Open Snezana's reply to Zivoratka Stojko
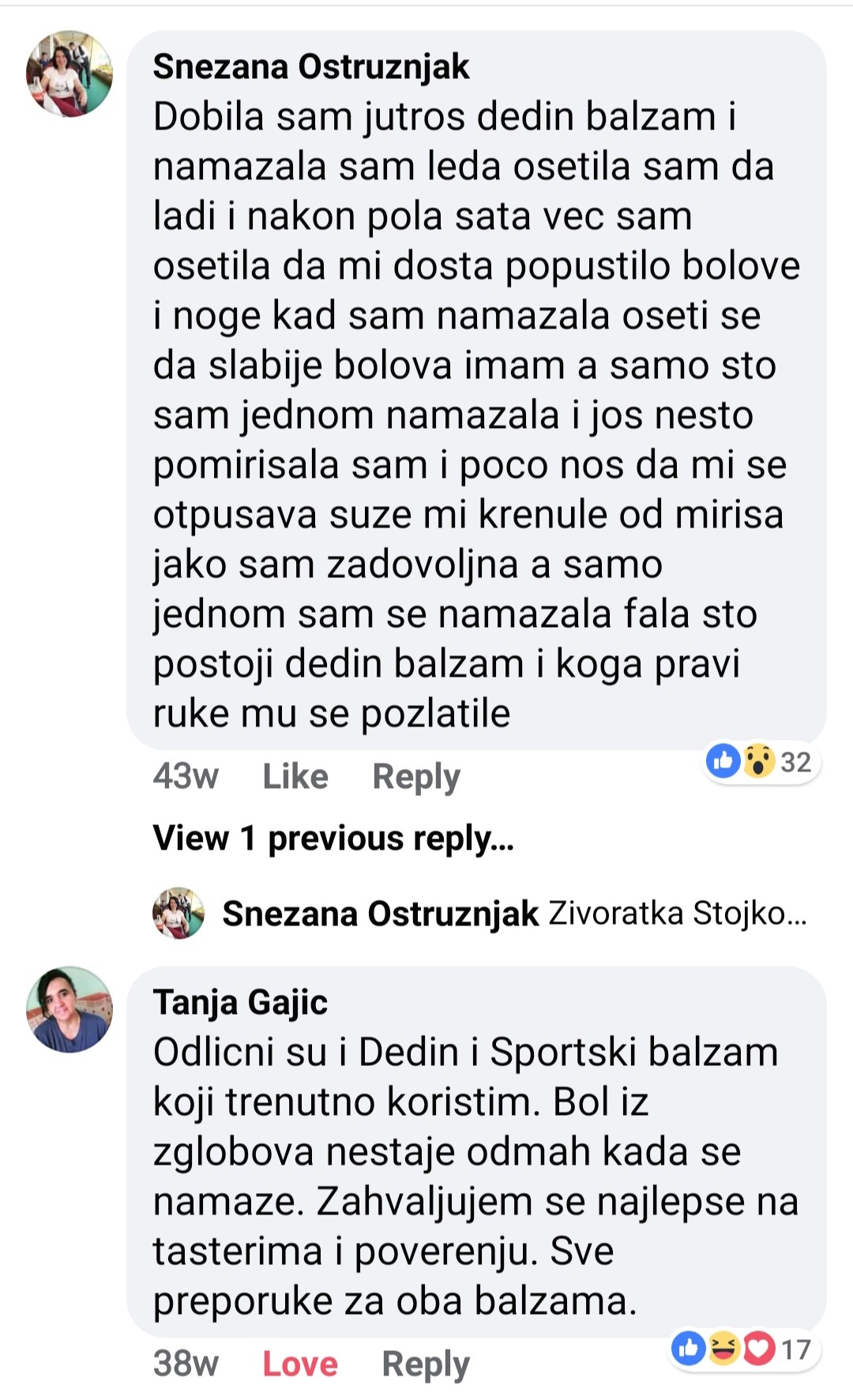Viewport: 853px width, 1400px height. pos(513,914)
